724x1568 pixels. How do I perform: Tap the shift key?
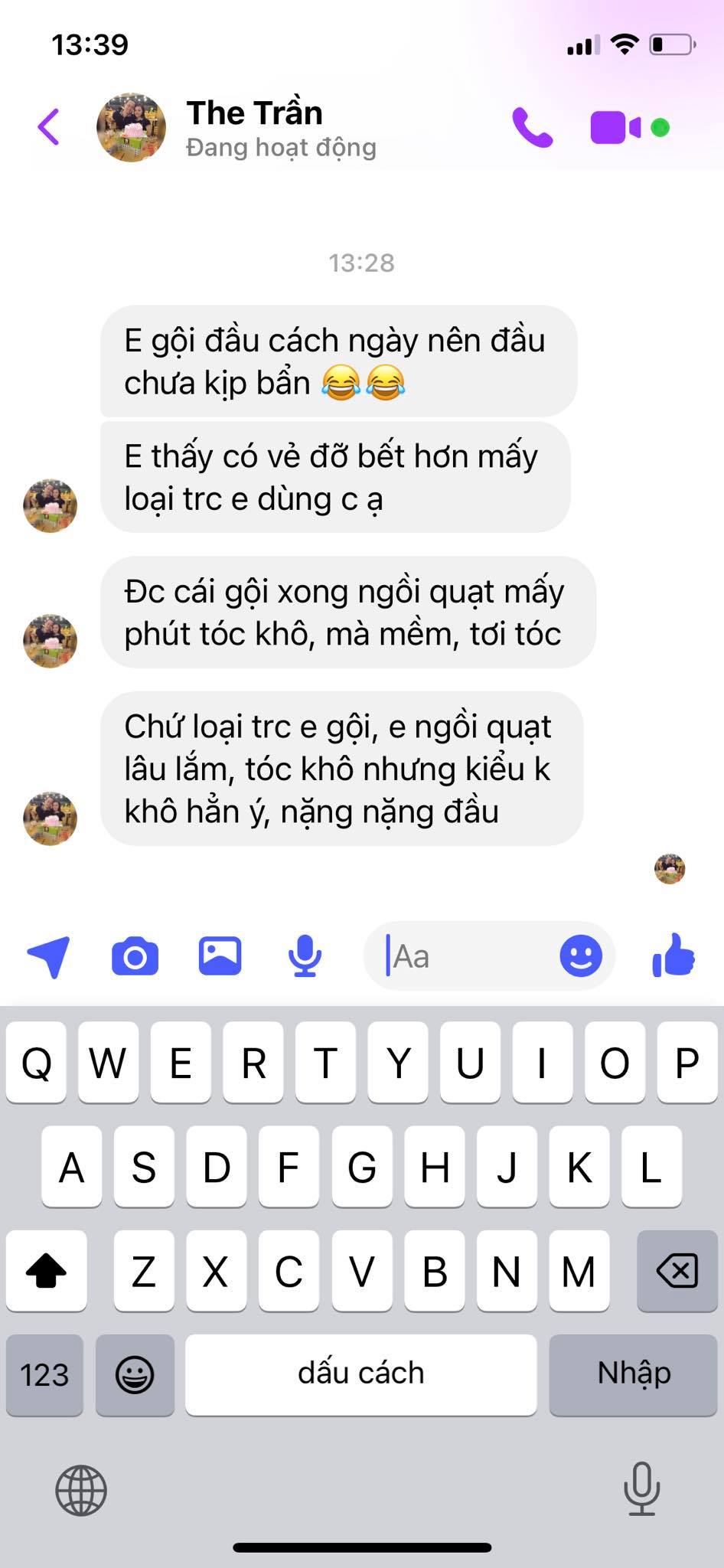[x=46, y=1271]
